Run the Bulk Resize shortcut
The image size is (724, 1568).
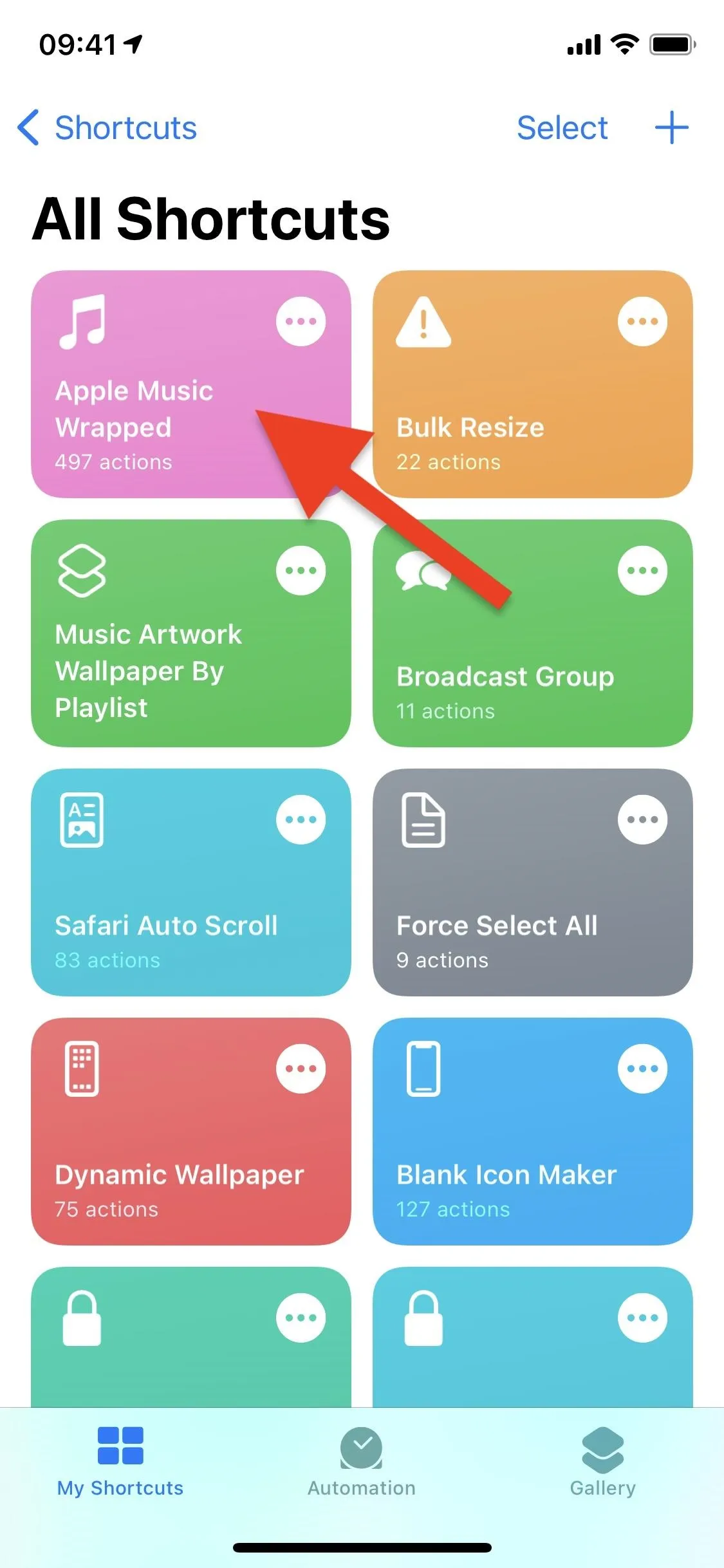tap(533, 384)
